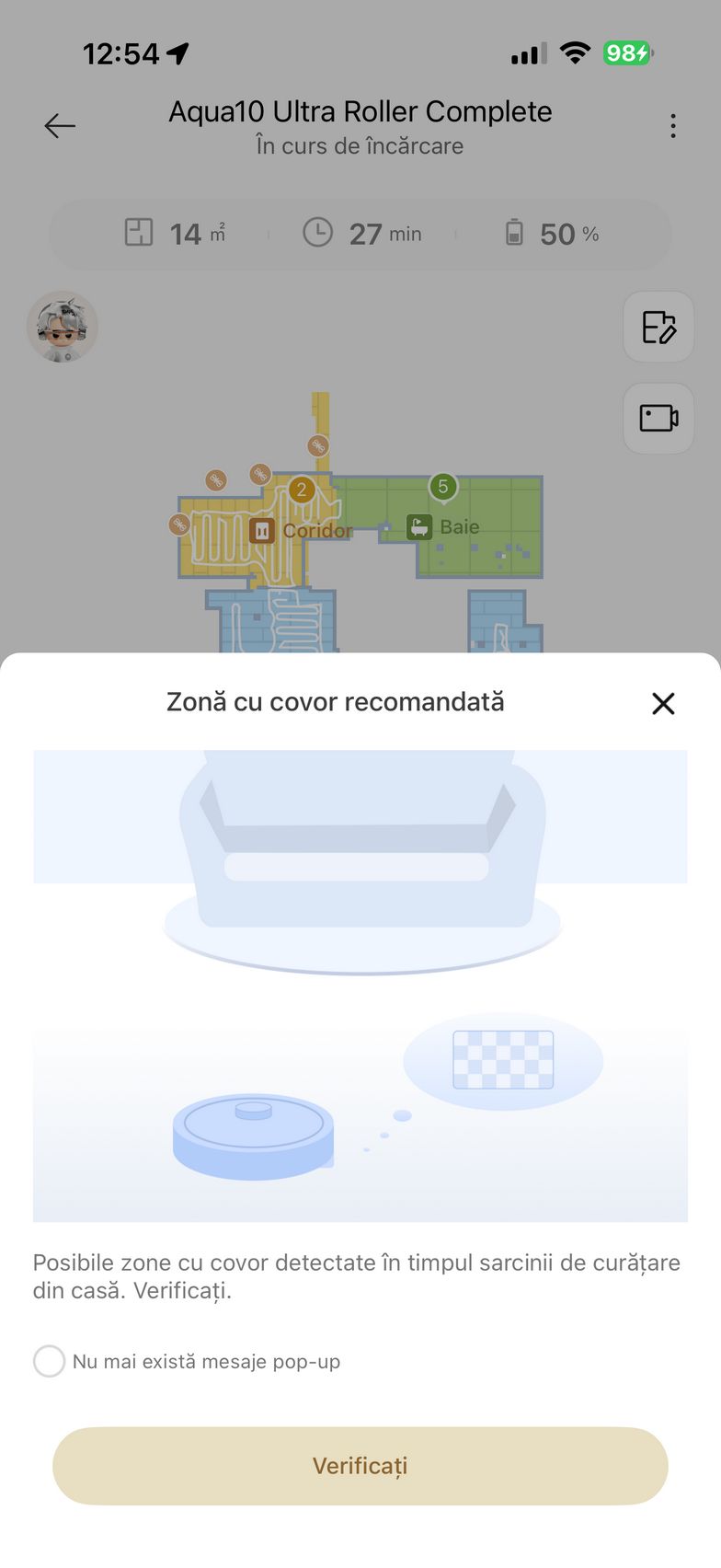Tap the Verificați button
721x1568 pixels.
[360, 1466]
